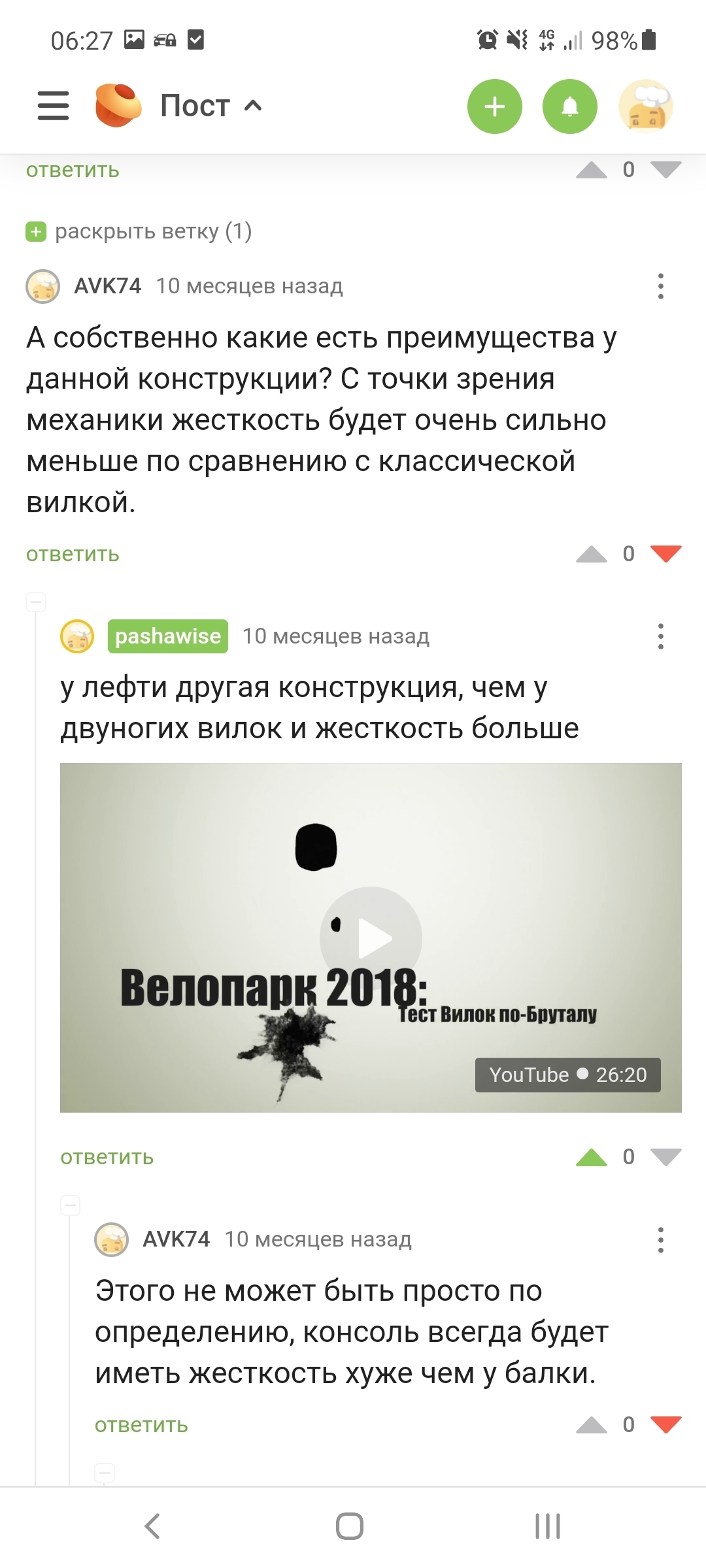Reply to AVK74's comment about классической вилкой
Viewport: 706px width, 1568px height.
73,554
